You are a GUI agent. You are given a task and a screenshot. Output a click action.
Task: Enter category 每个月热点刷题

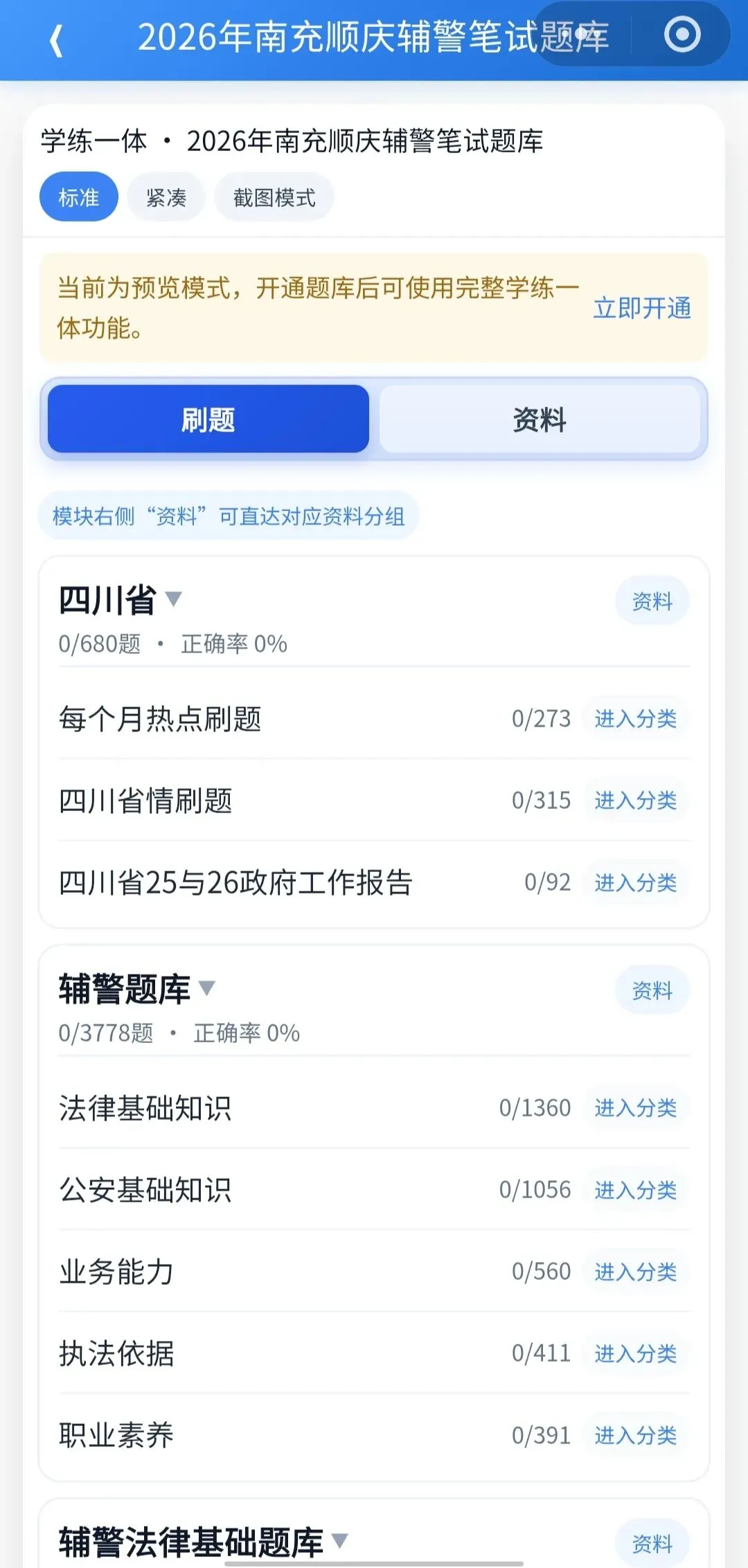(635, 719)
